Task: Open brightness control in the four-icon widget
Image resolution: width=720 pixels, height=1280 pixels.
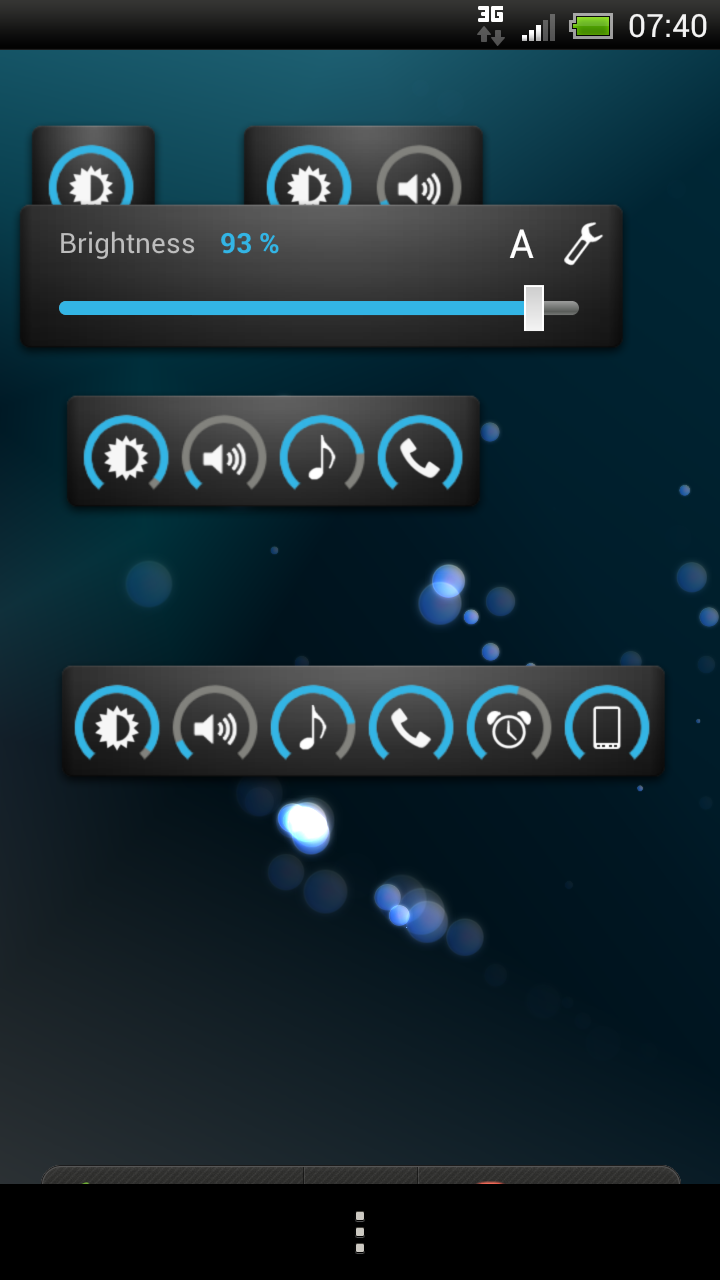Action: coord(126,458)
